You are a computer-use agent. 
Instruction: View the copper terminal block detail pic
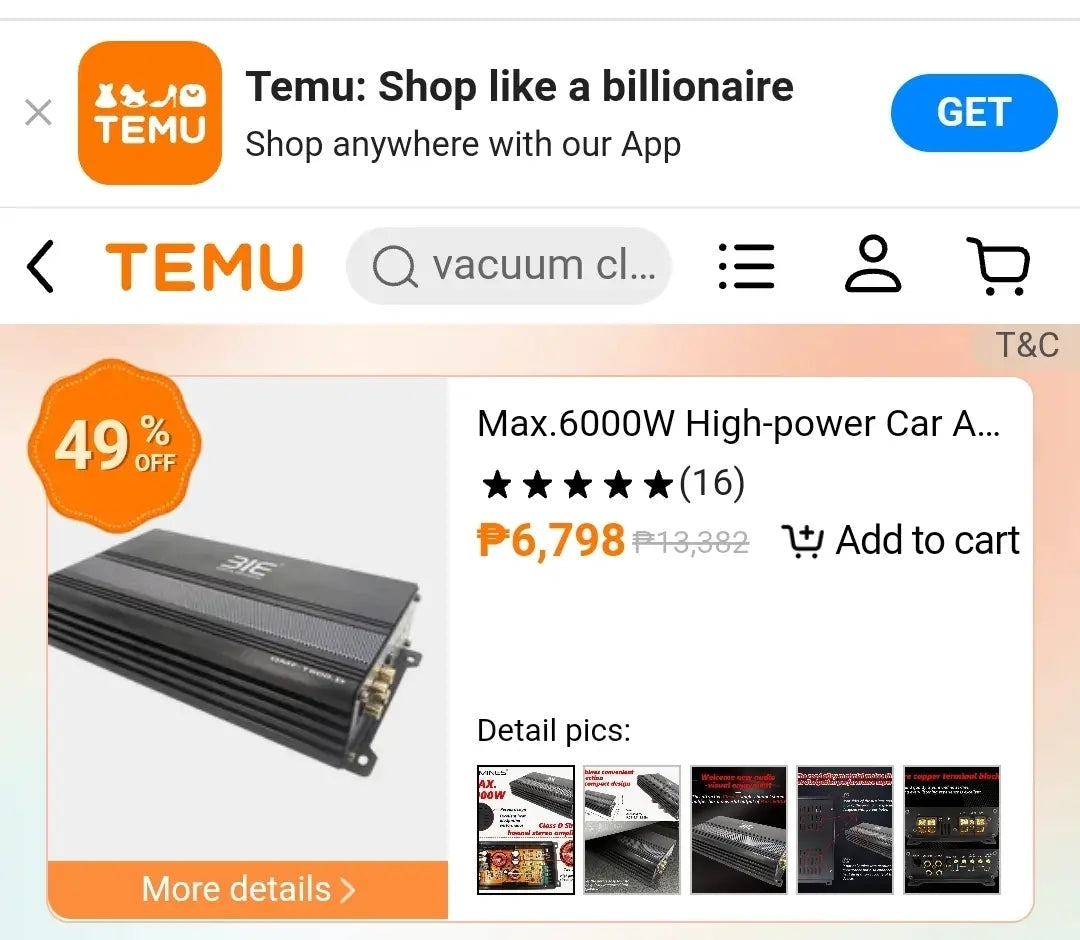click(951, 829)
